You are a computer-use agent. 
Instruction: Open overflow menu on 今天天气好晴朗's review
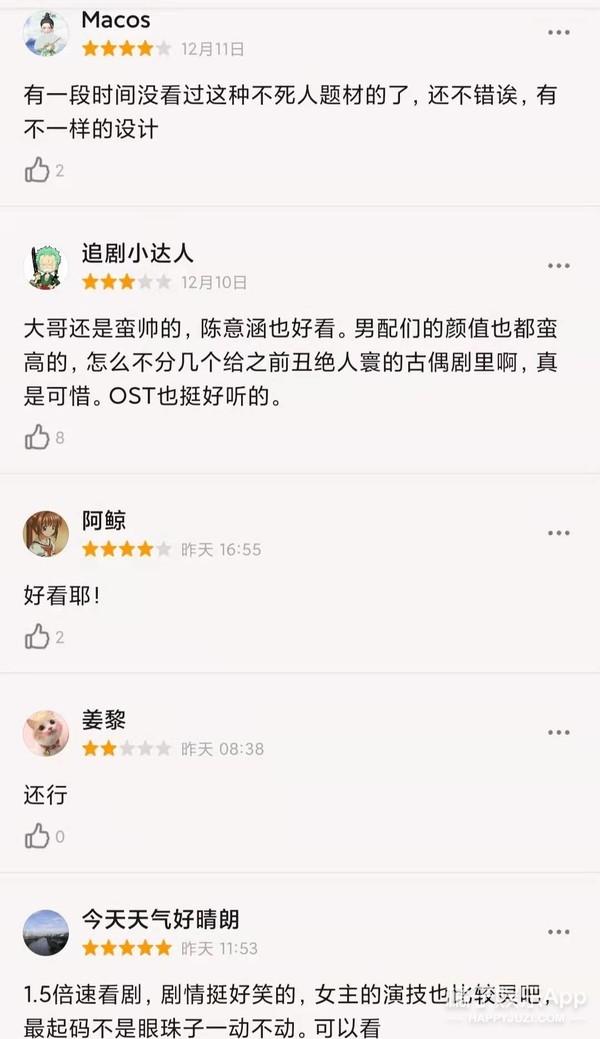[558, 932]
